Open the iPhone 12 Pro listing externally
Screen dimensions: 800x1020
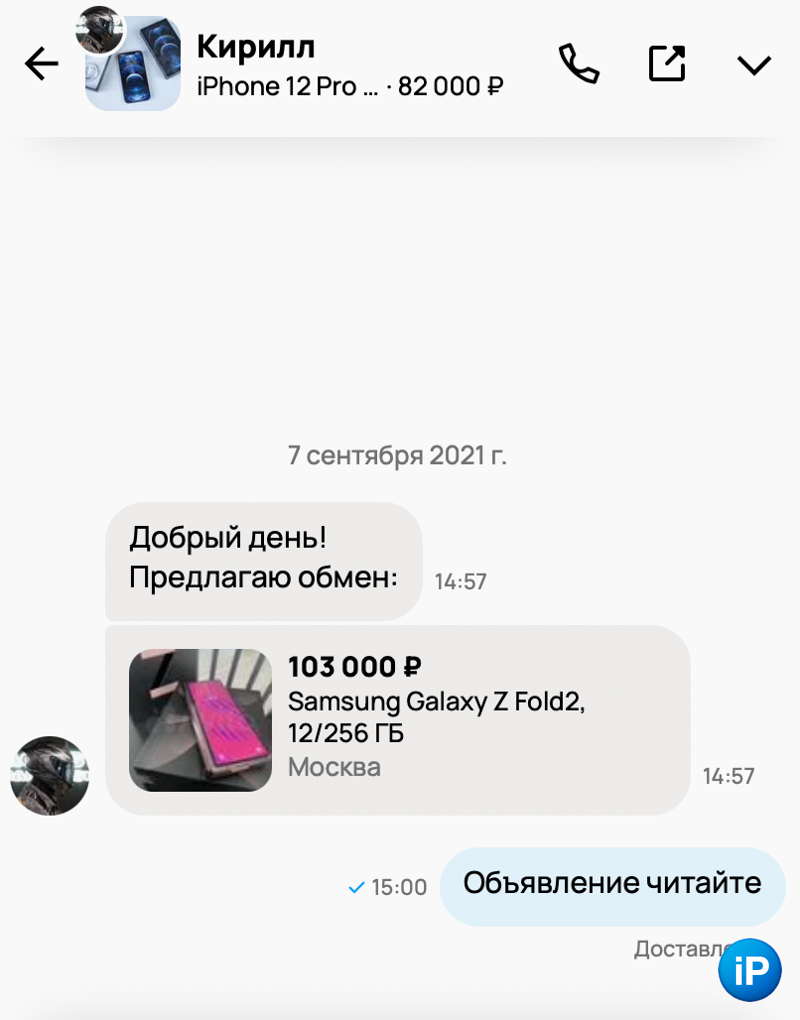pyautogui.click(x=667, y=64)
